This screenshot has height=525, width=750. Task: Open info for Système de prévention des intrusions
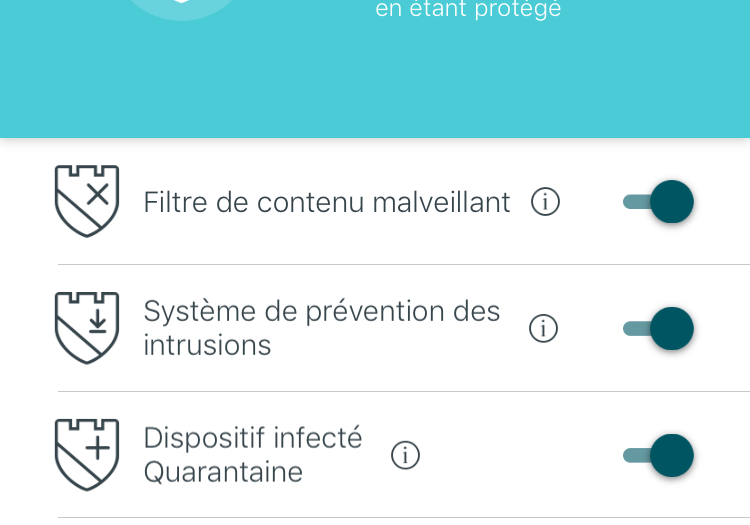pos(543,328)
